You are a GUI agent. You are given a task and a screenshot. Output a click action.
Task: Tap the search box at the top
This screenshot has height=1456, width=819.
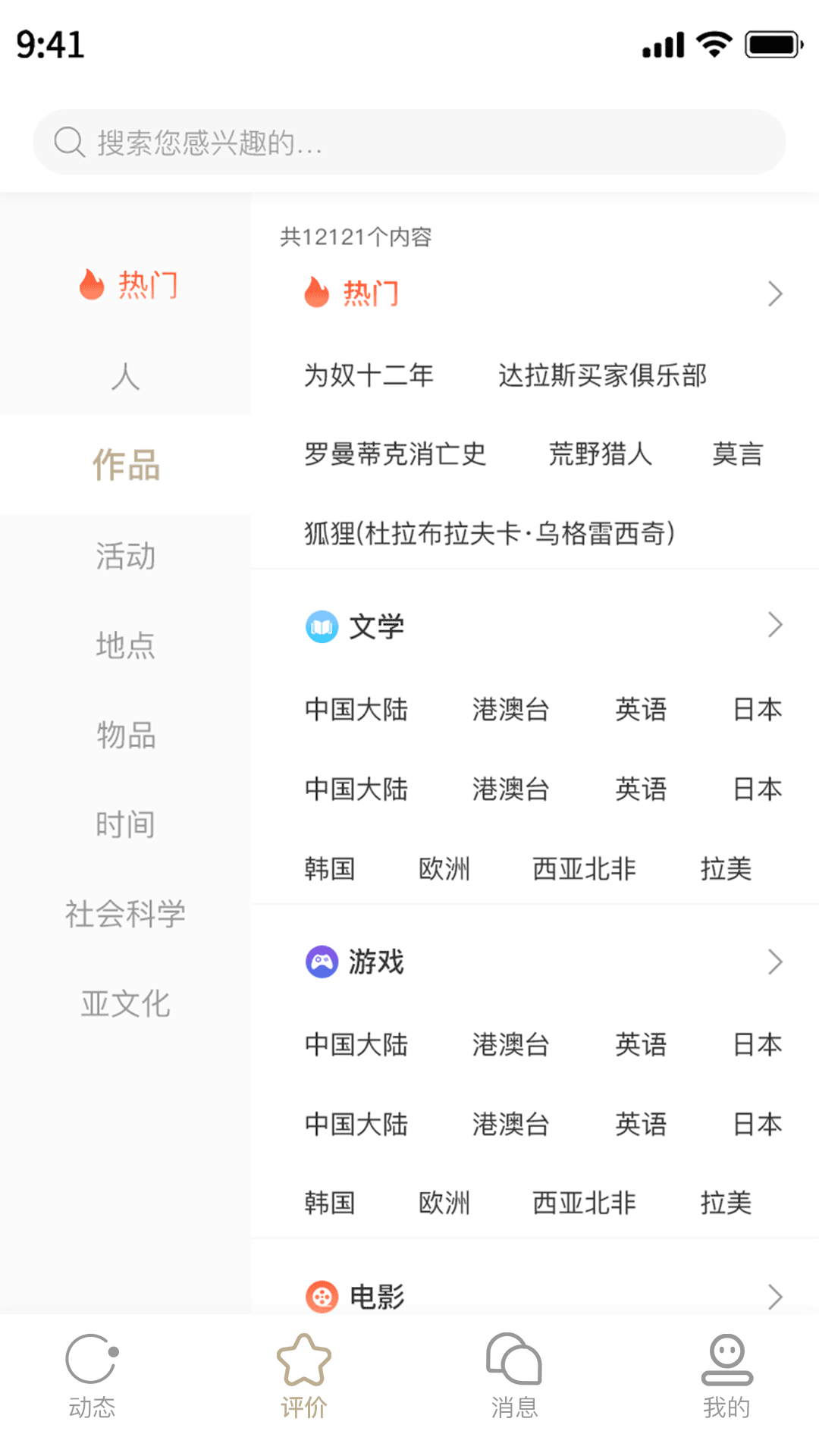click(409, 142)
